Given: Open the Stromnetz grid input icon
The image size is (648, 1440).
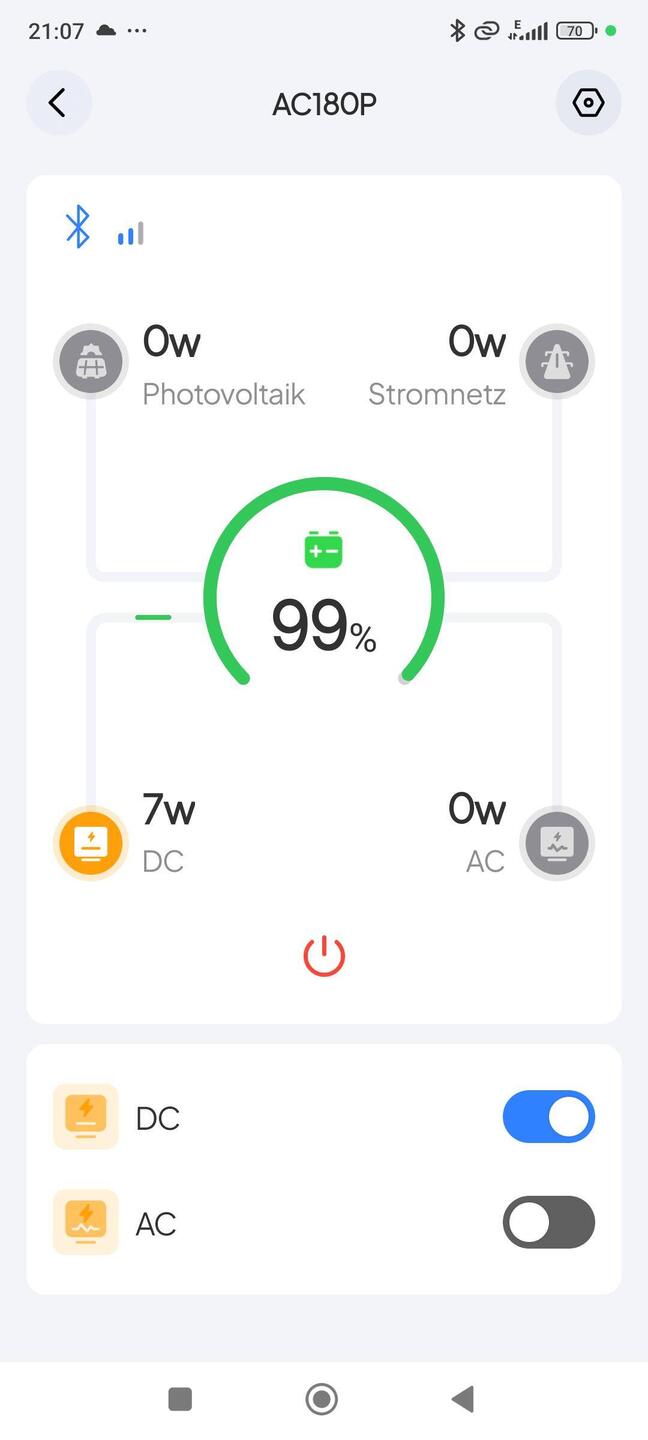Looking at the screenshot, I should [x=557, y=361].
